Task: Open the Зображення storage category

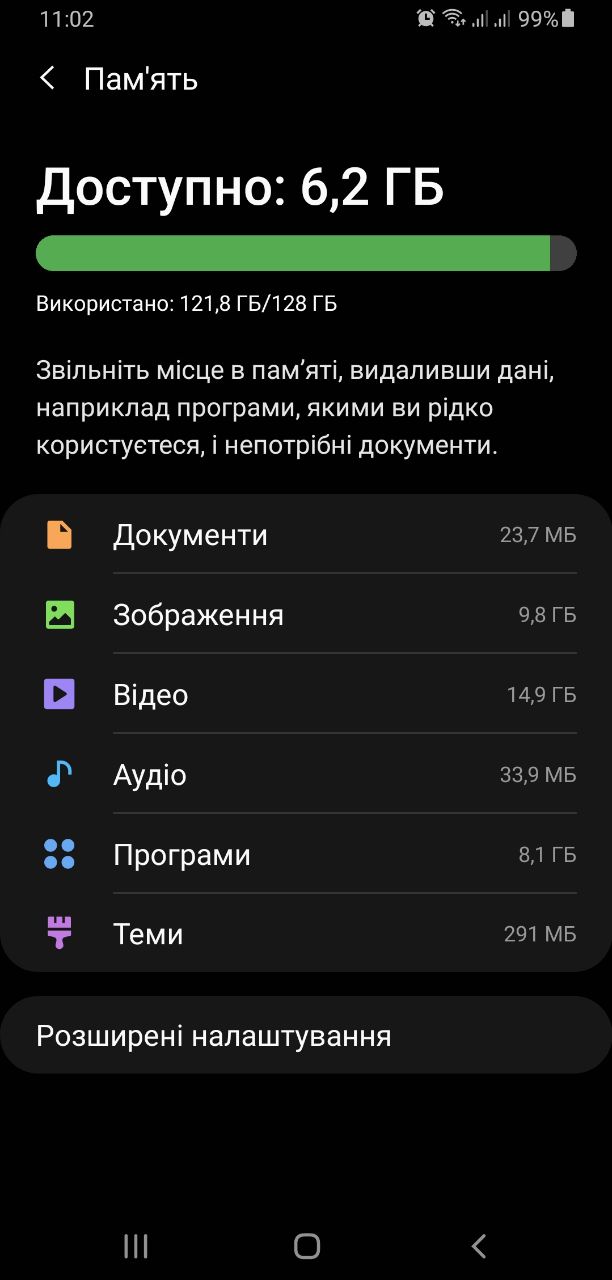Action: [x=306, y=614]
